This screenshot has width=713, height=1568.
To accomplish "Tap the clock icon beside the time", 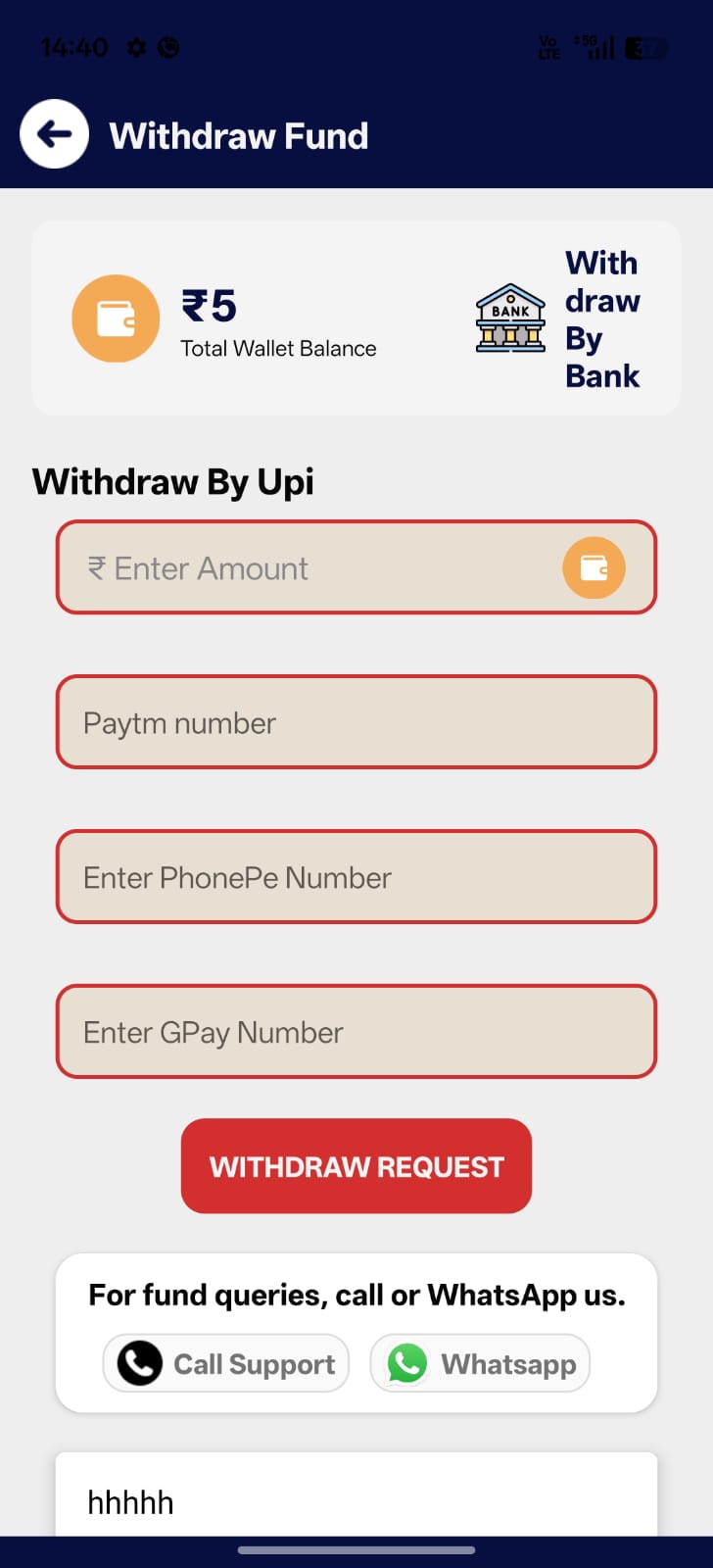I will click(x=168, y=46).
